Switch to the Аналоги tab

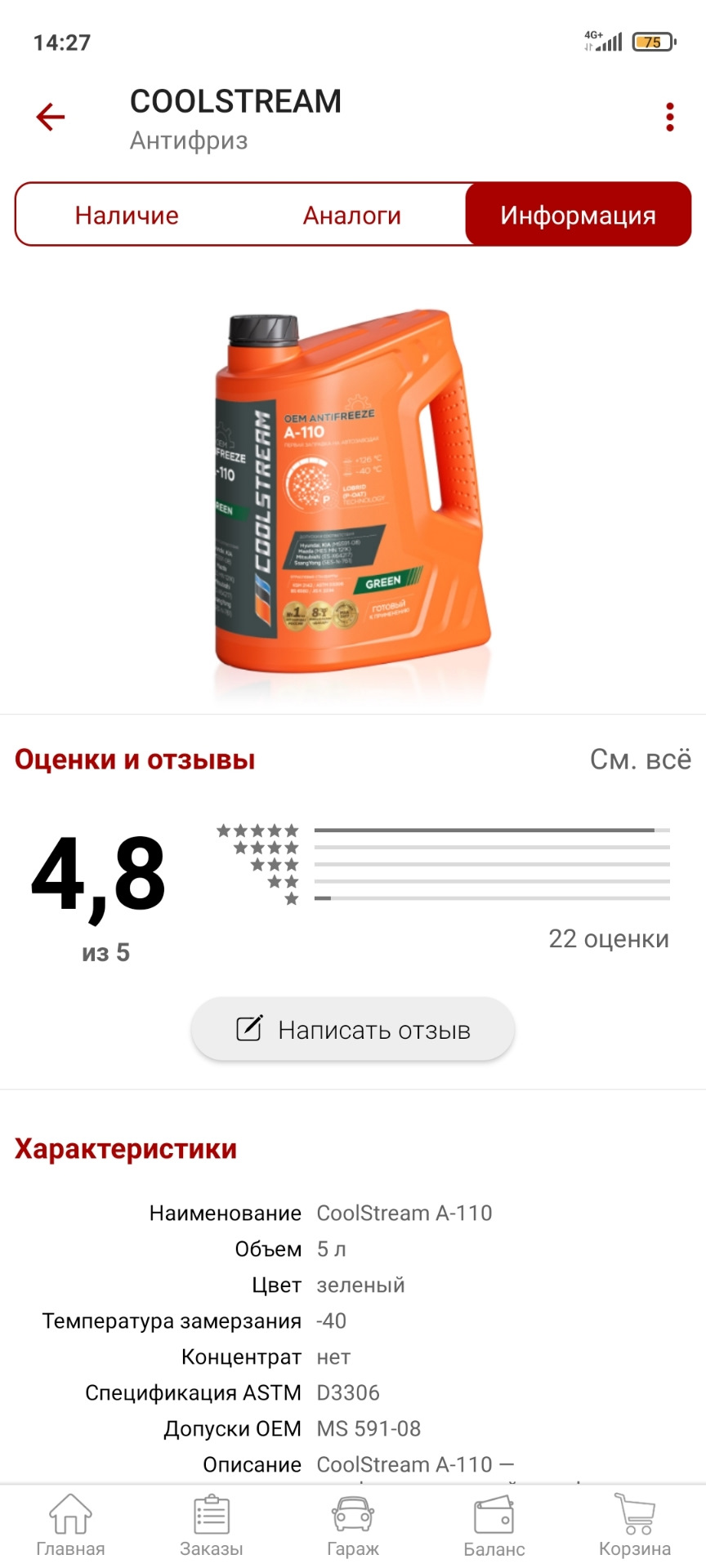352,215
